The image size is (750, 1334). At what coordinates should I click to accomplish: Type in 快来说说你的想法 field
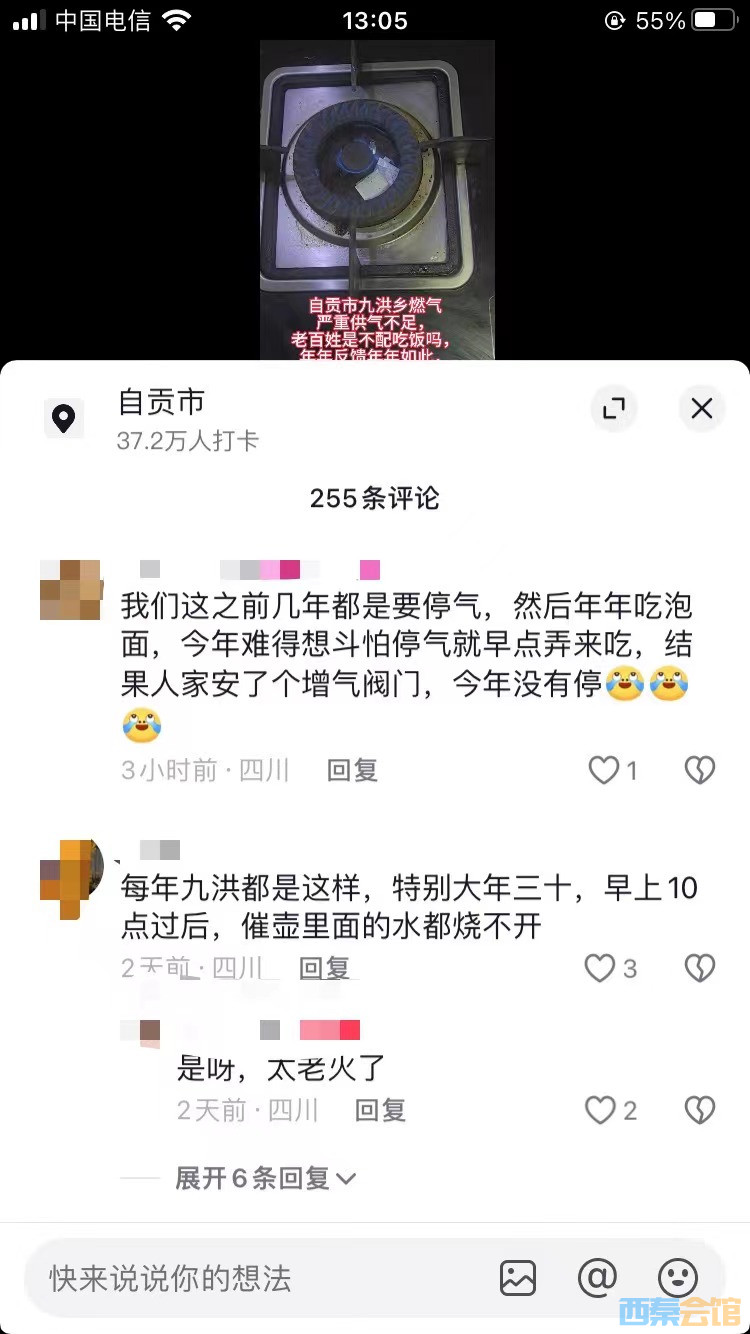tap(260, 1278)
